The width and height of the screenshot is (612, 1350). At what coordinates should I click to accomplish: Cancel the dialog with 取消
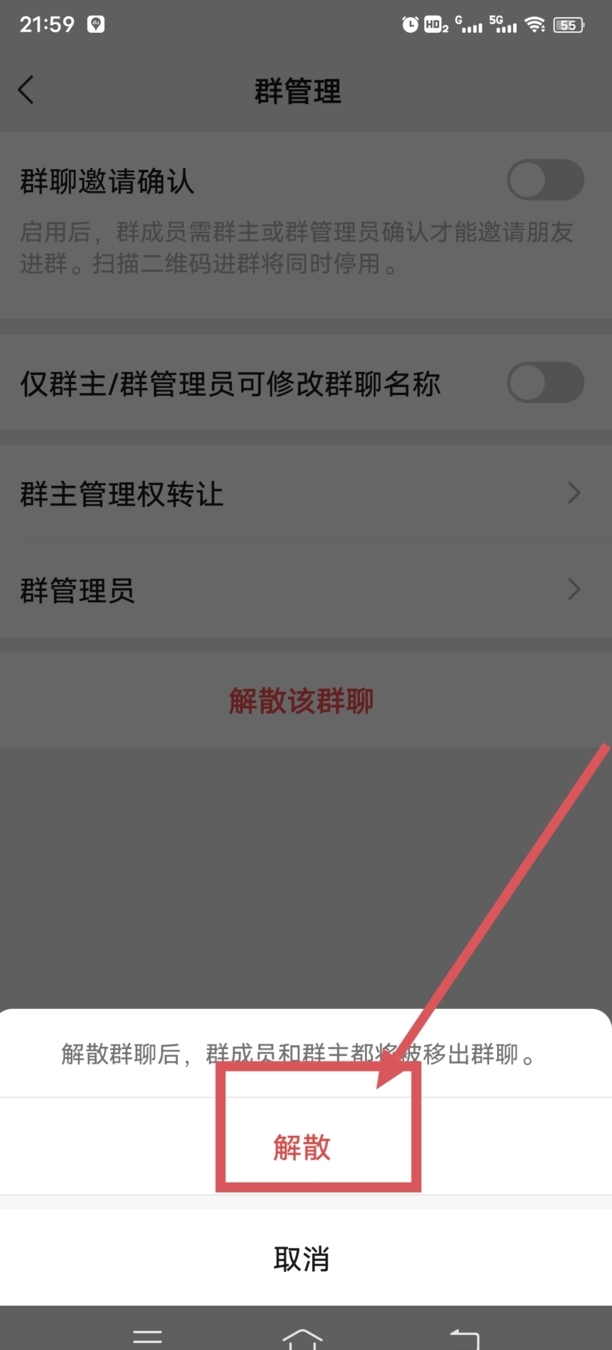(302, 1258)
